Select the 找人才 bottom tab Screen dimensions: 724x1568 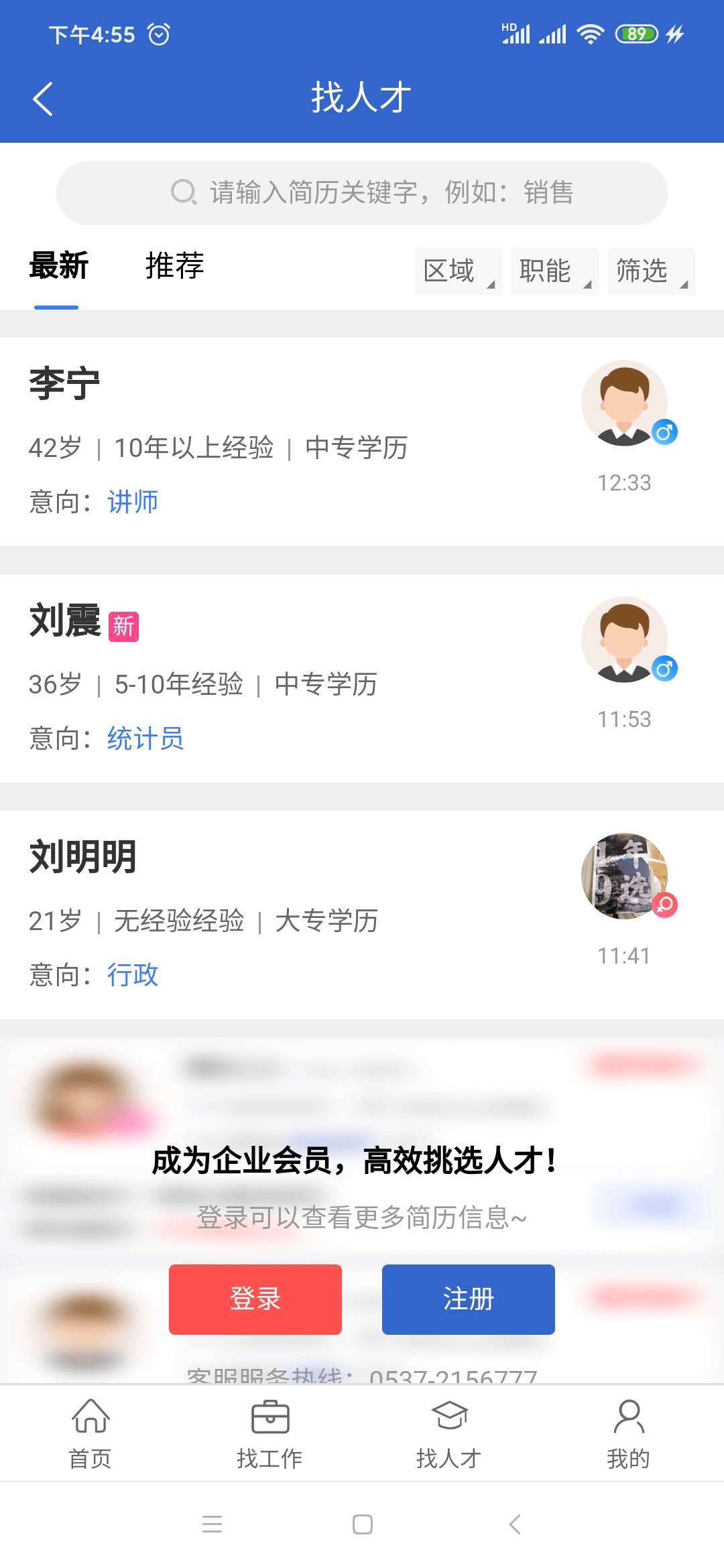pos(449,1433)
